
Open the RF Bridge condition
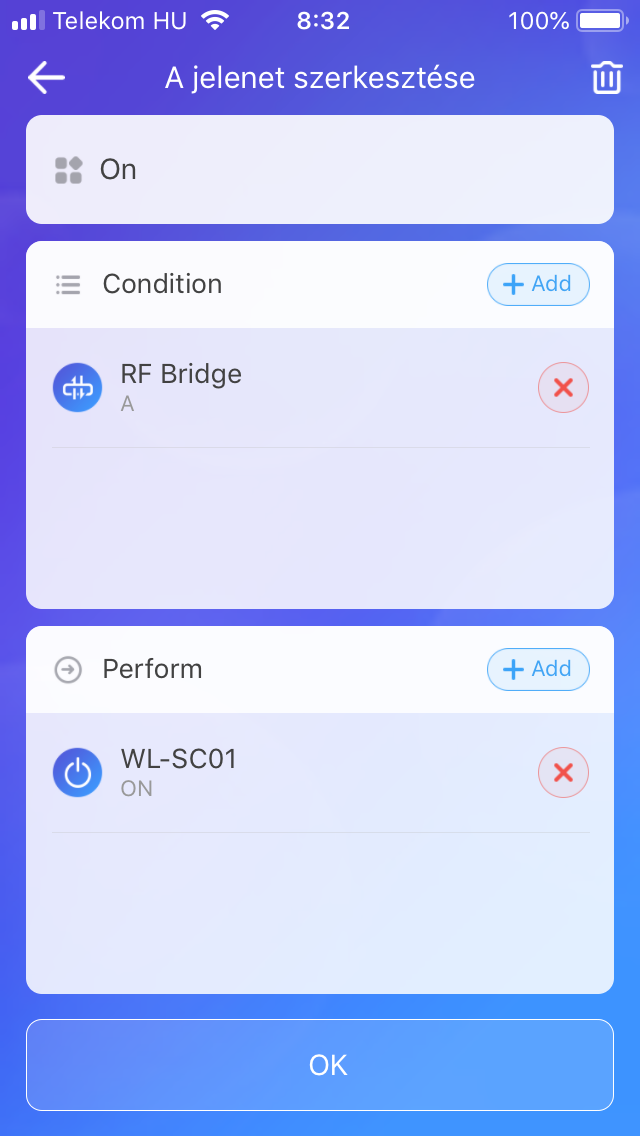click(x=280, y=387)
